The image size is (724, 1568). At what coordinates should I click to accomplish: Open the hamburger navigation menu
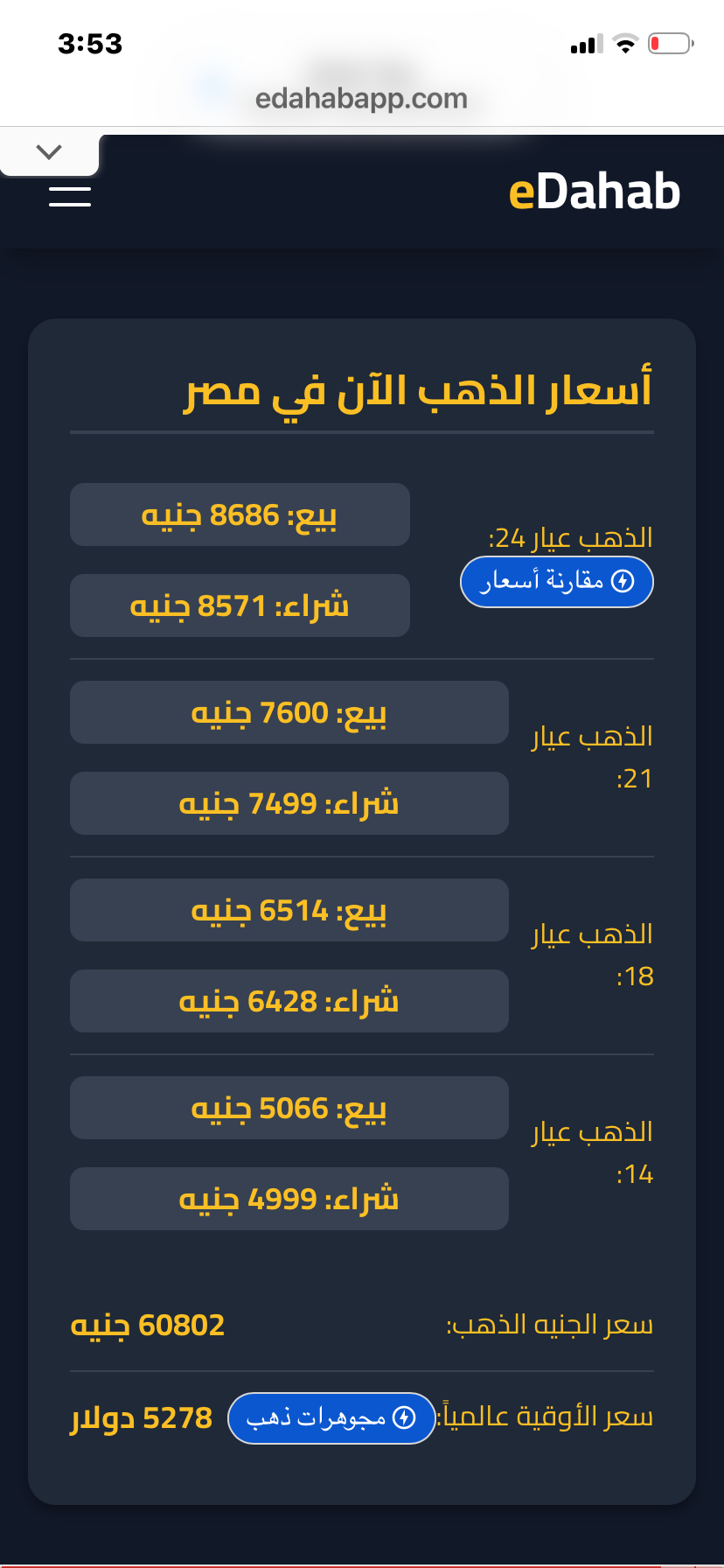[70, 196]
